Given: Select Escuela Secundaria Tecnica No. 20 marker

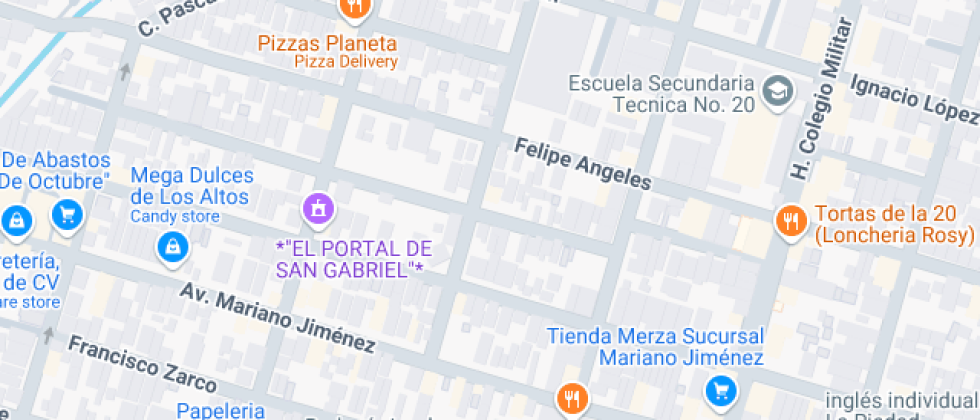Looking at the screenshot, I should [775, 92].
